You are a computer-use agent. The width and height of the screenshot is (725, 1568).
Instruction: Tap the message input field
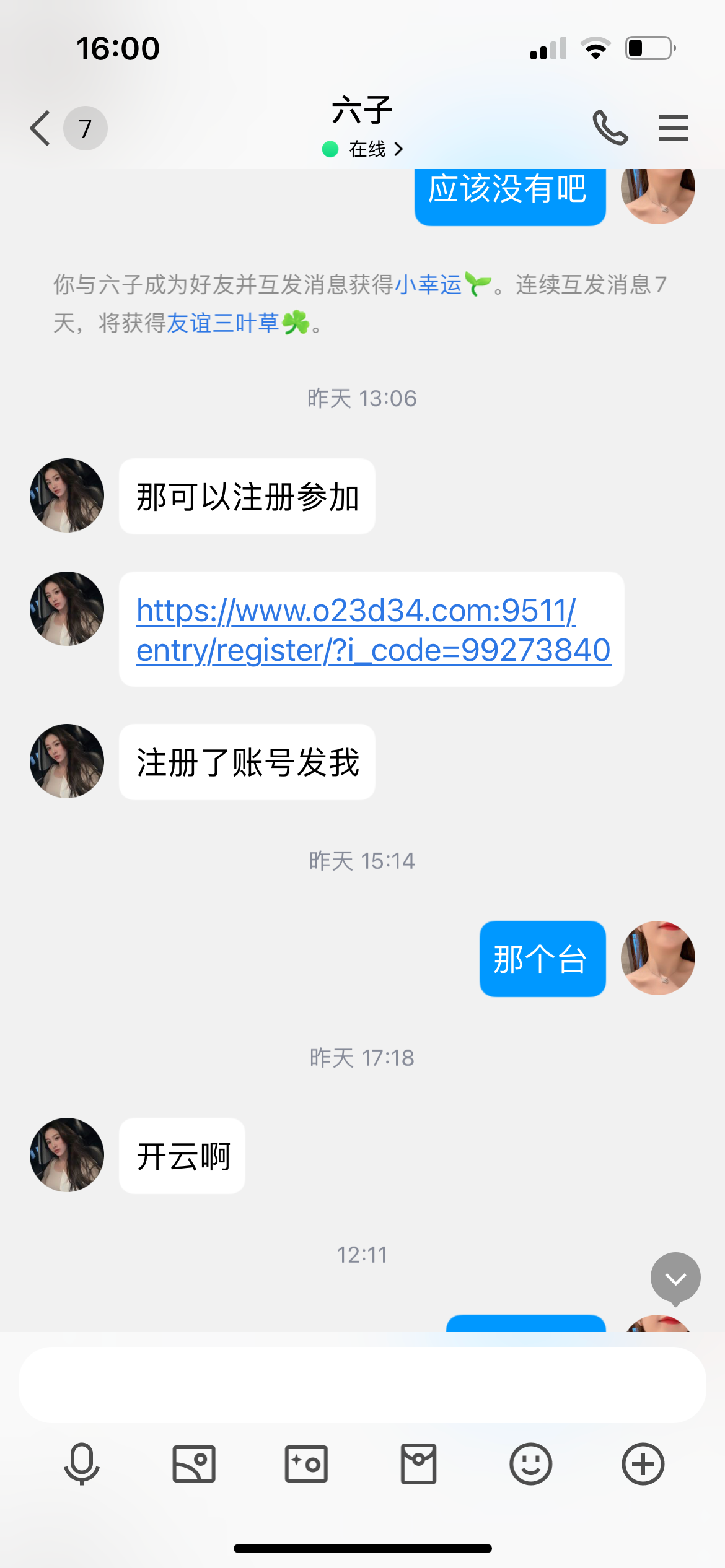tap(362, 1386)
